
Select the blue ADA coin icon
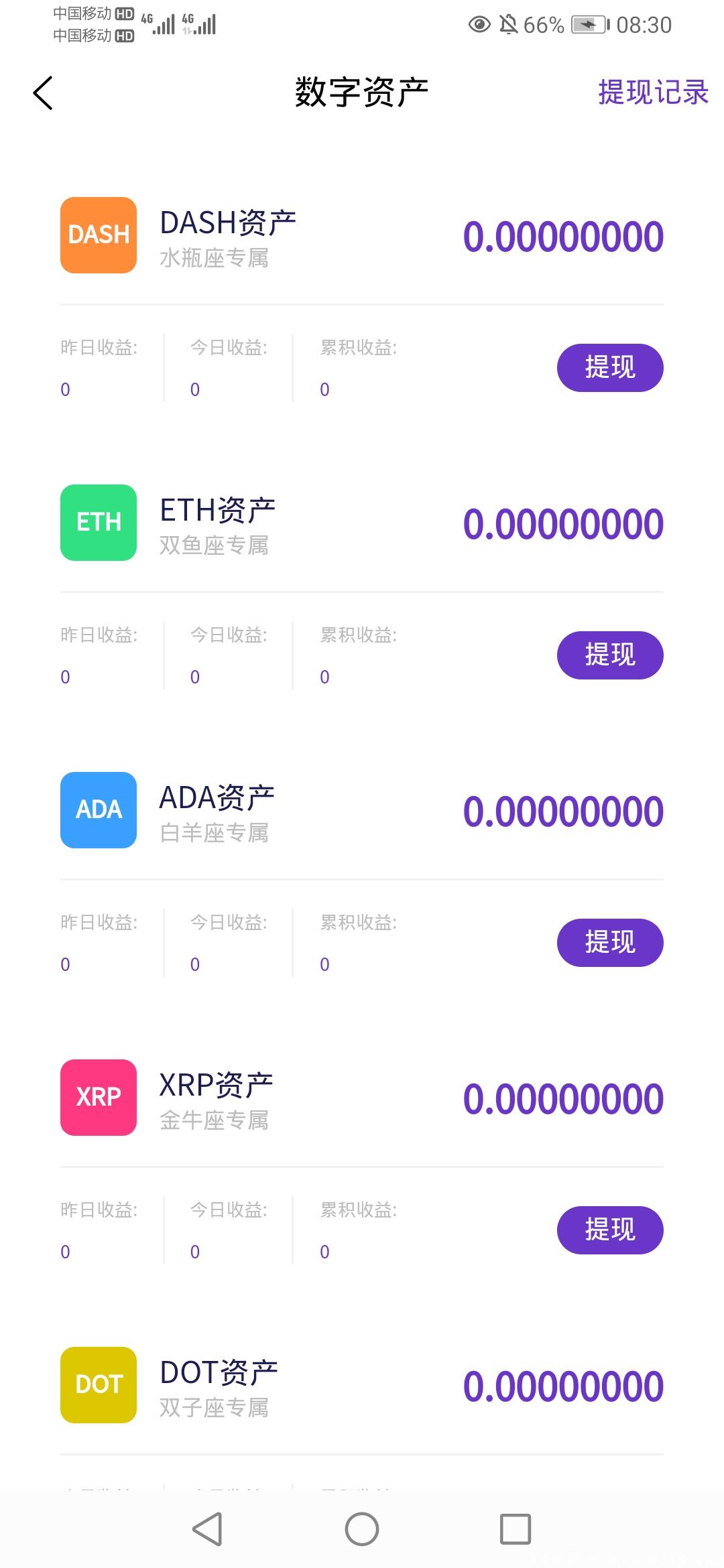click(97, 810)
